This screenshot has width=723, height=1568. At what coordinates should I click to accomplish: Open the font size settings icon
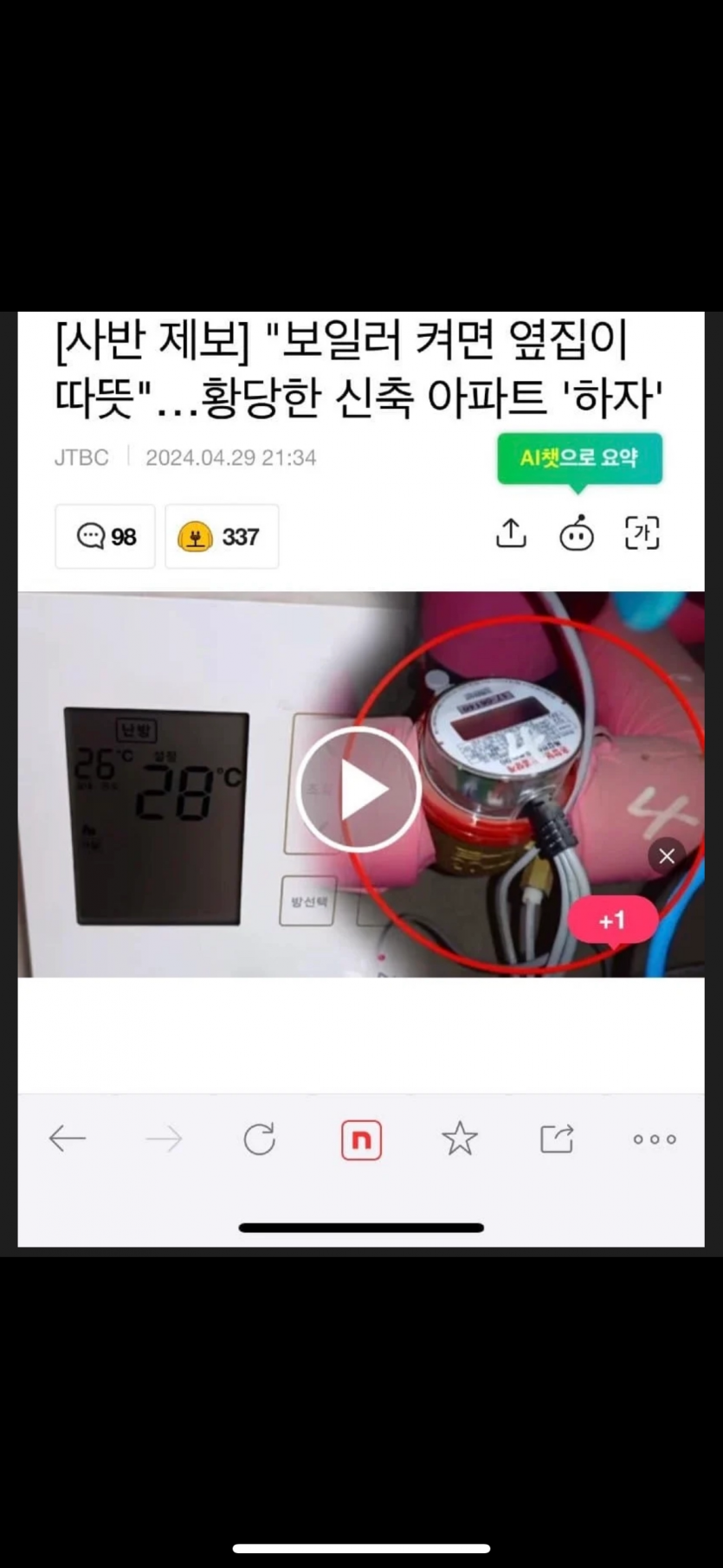point(642,533)
